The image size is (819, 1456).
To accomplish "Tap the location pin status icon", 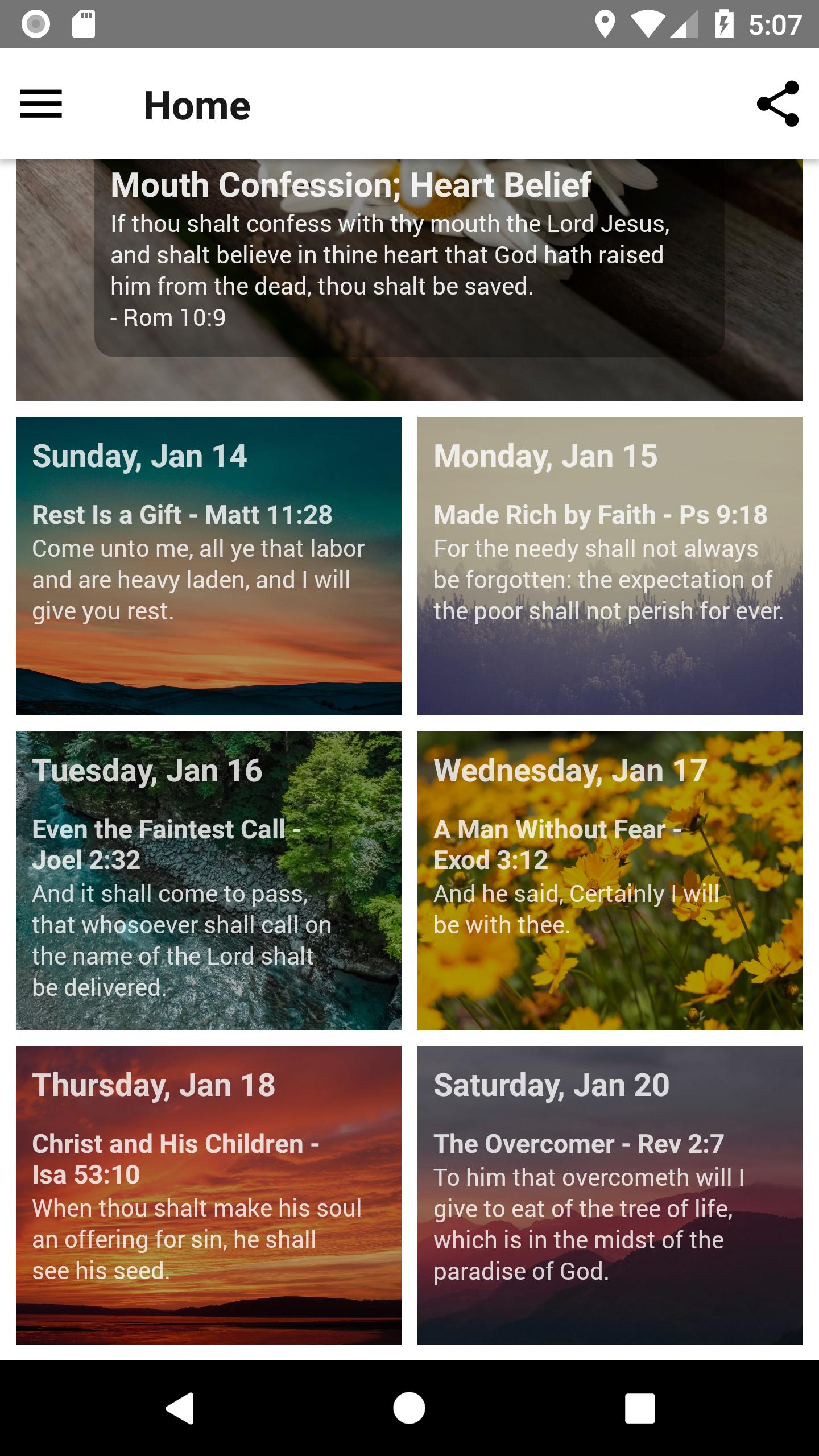I will [604, 24].
